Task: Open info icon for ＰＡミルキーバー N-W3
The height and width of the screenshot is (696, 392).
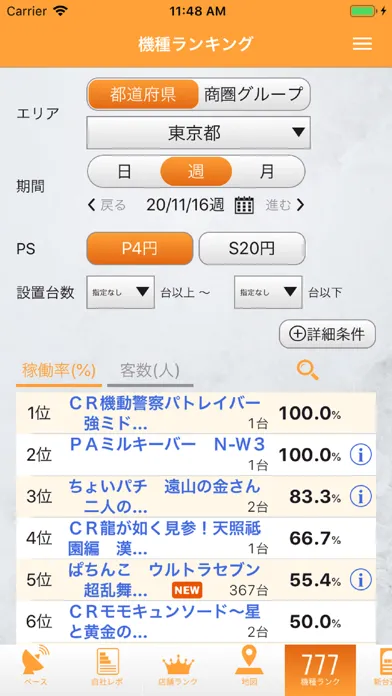Action: pyautogui.click(x=360, y=455)
